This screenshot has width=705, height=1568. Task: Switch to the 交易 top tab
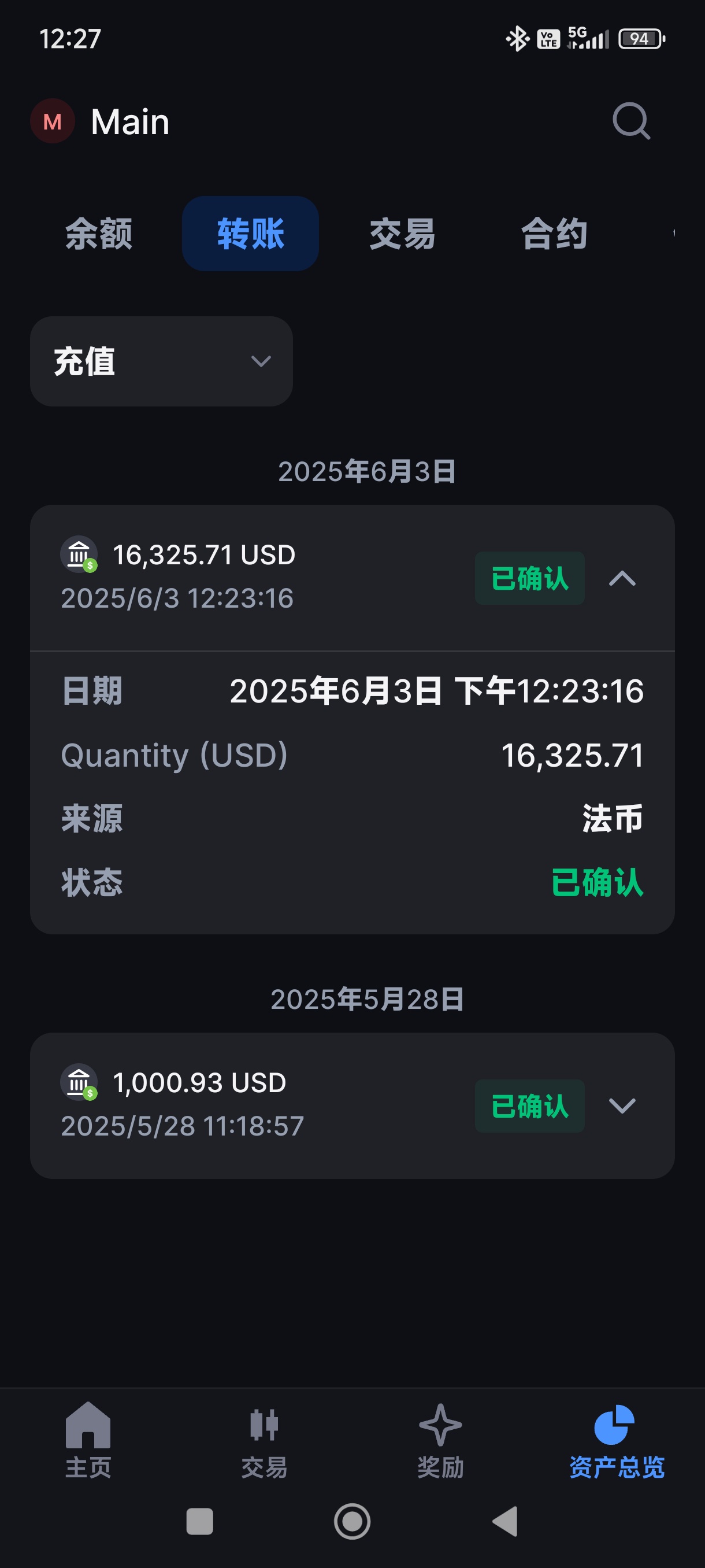[402, 234]
